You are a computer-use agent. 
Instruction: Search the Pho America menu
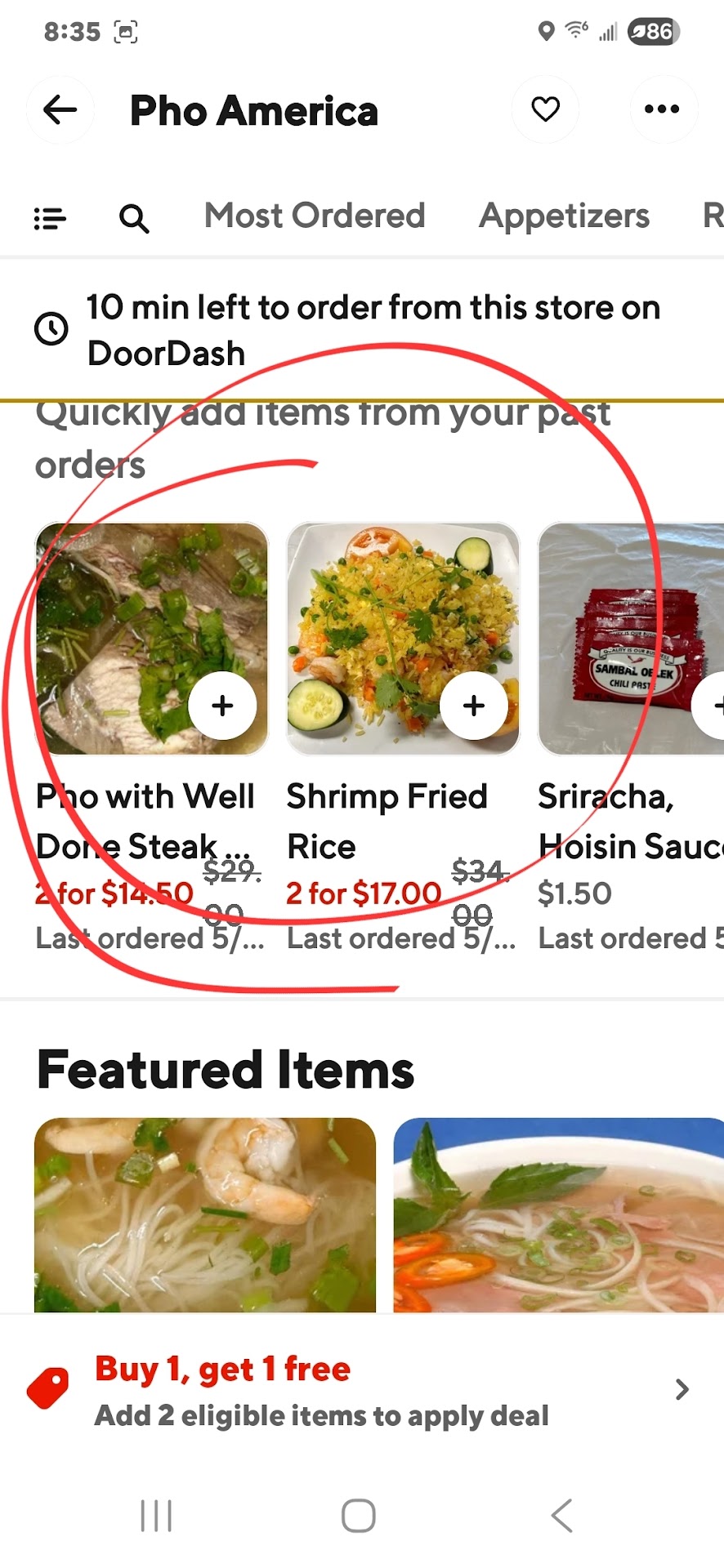[x=134, y=218]
